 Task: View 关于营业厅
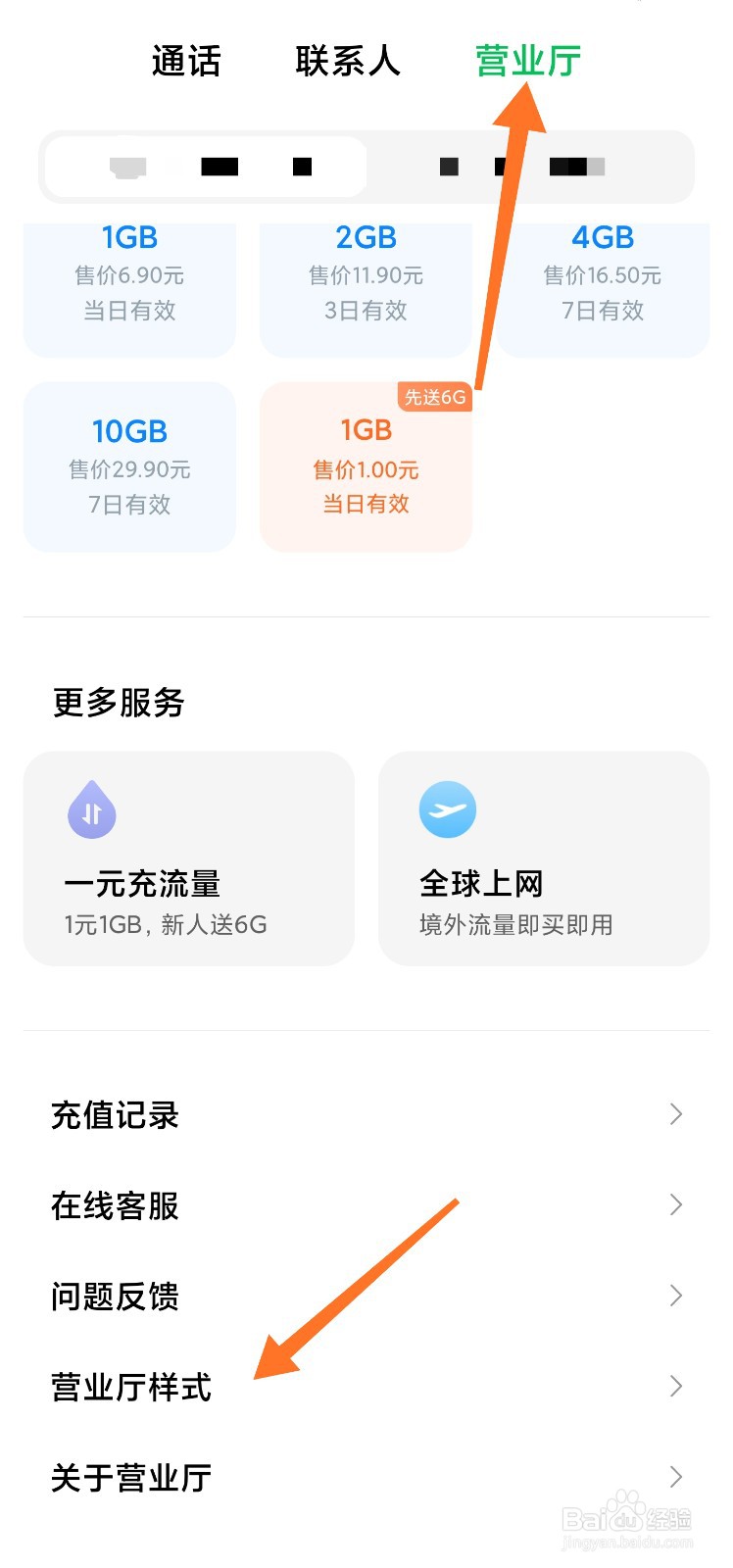[366, 1477]
